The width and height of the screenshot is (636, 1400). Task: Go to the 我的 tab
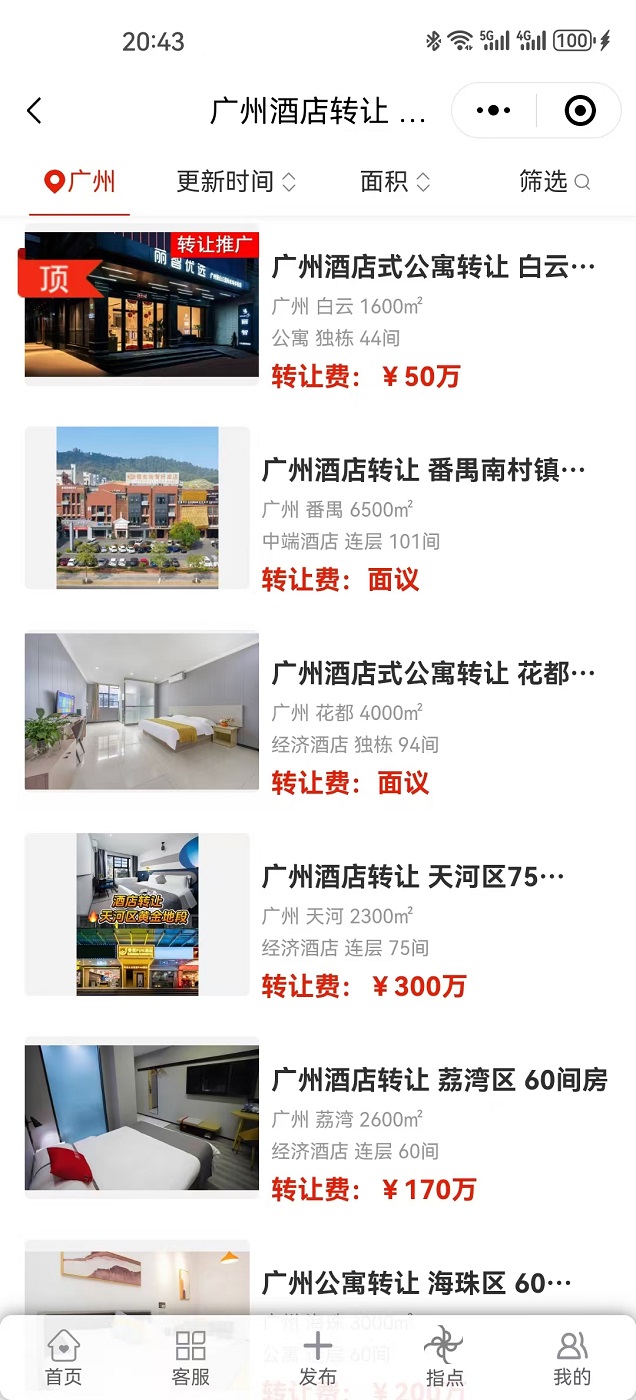coord(572,1358)
